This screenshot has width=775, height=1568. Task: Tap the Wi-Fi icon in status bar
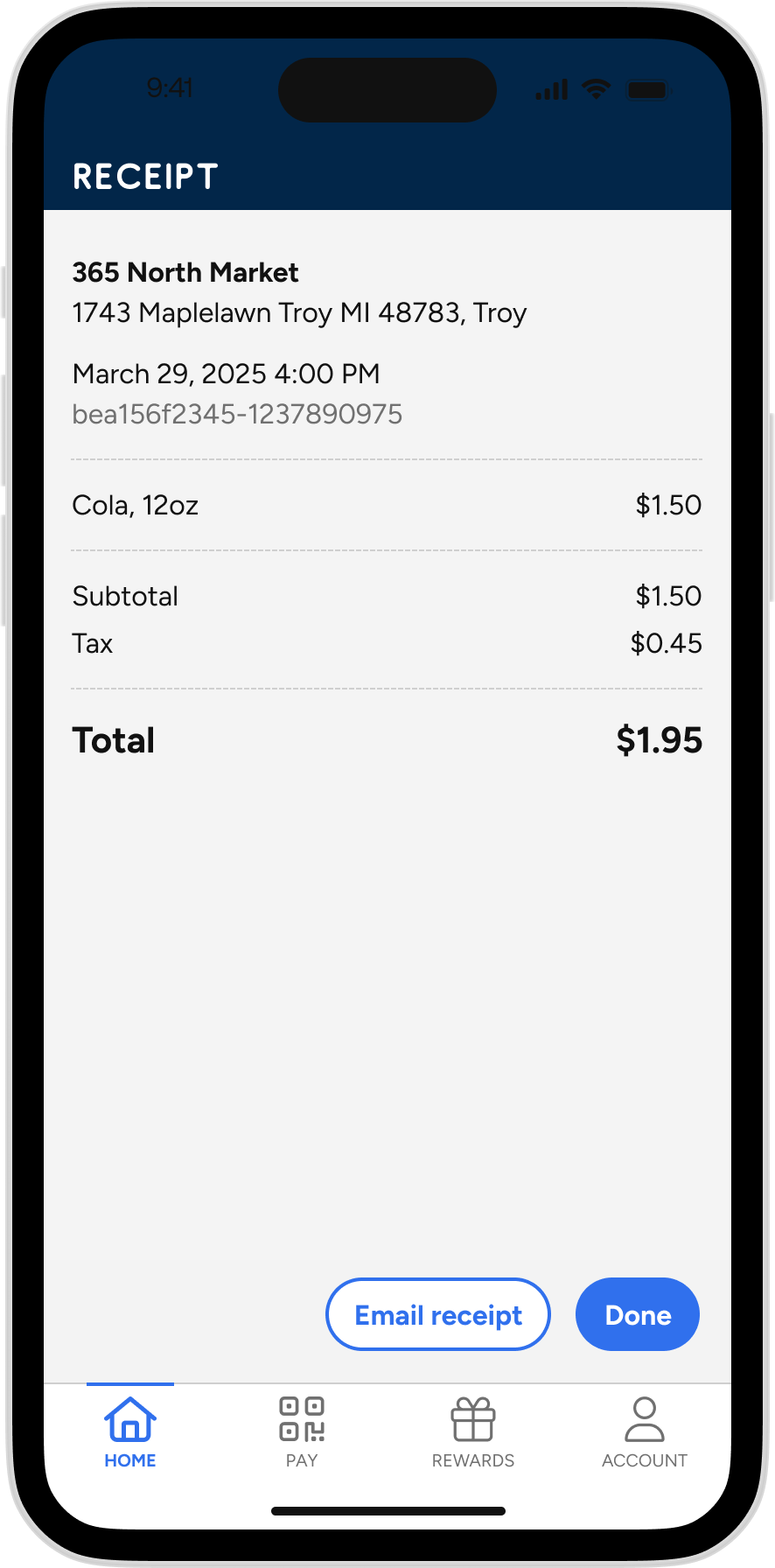[x=597, y=88]
